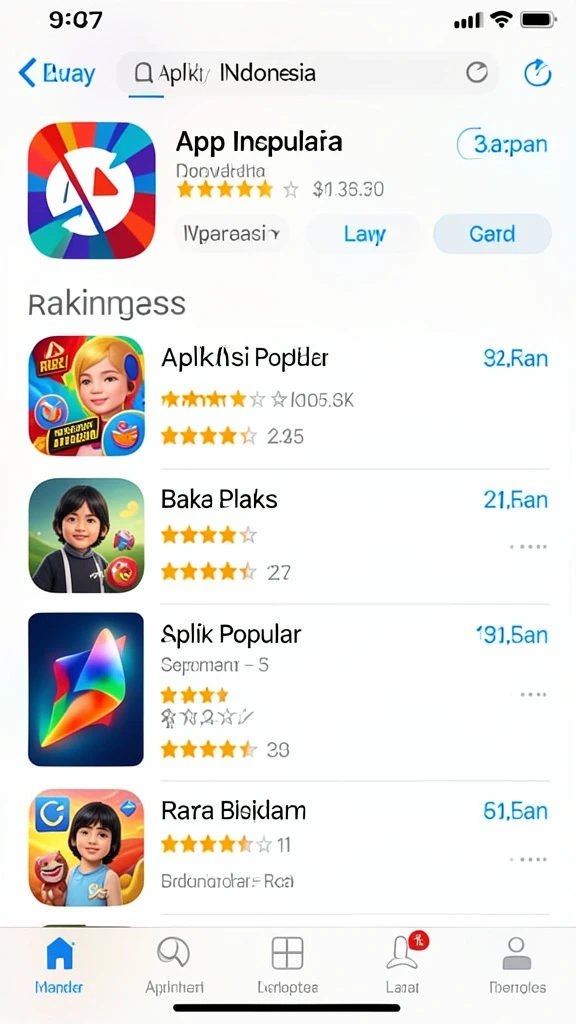Open the tab with the red badge
The height and width of the screenshot is (1024, 576).
pos(404,965)
